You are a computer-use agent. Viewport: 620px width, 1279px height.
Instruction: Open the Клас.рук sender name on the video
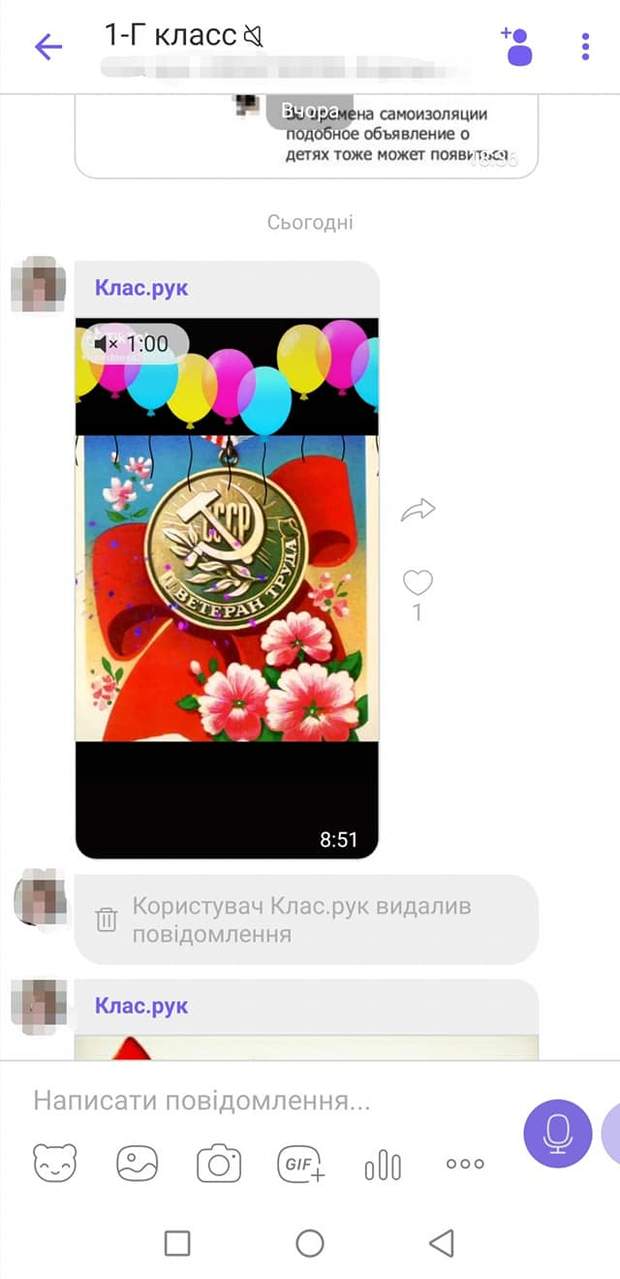pos(141,288)
